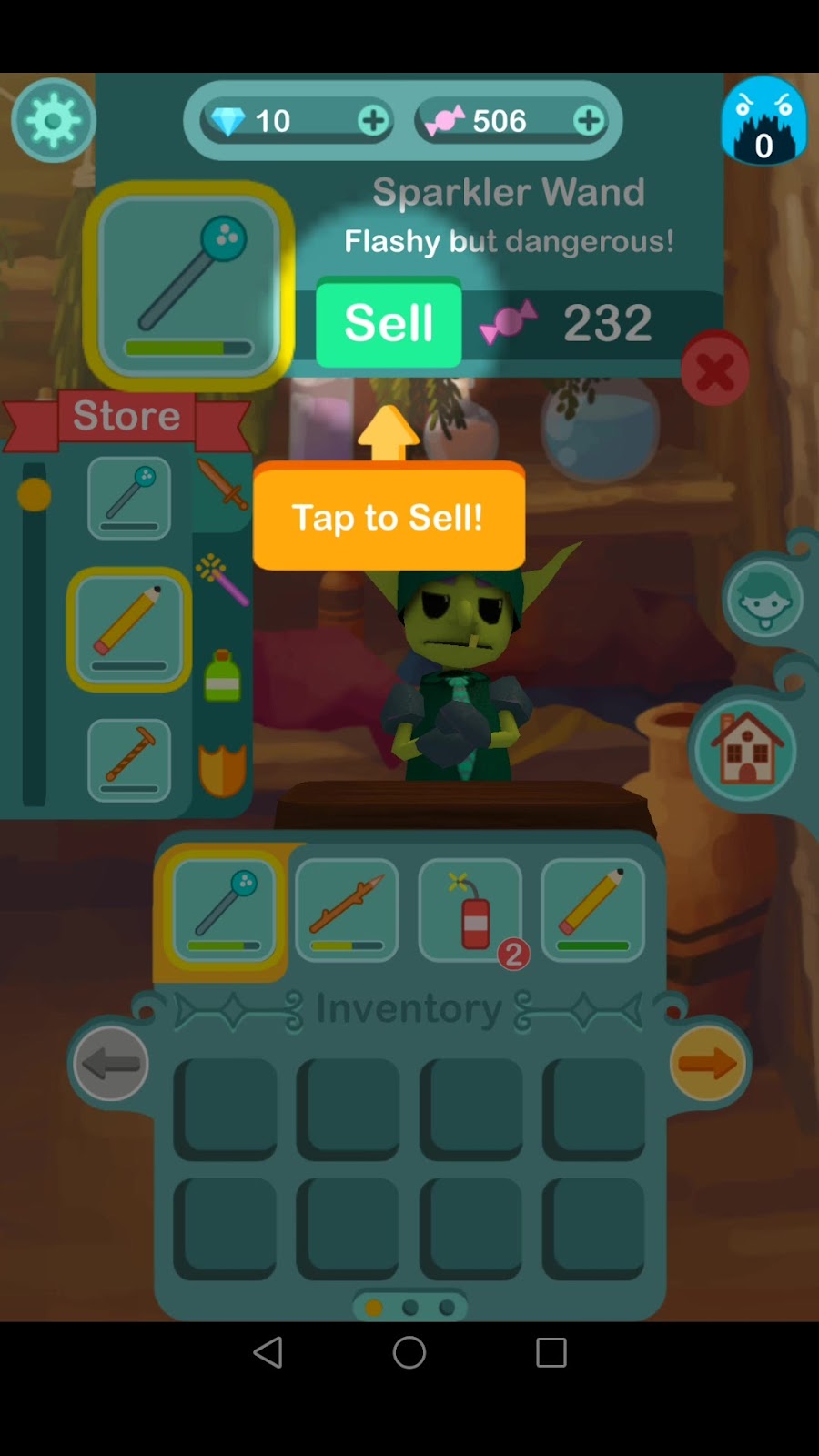Select the twig stick in the inventory
Screen dimensions: 819x1456
click(347, 910)
